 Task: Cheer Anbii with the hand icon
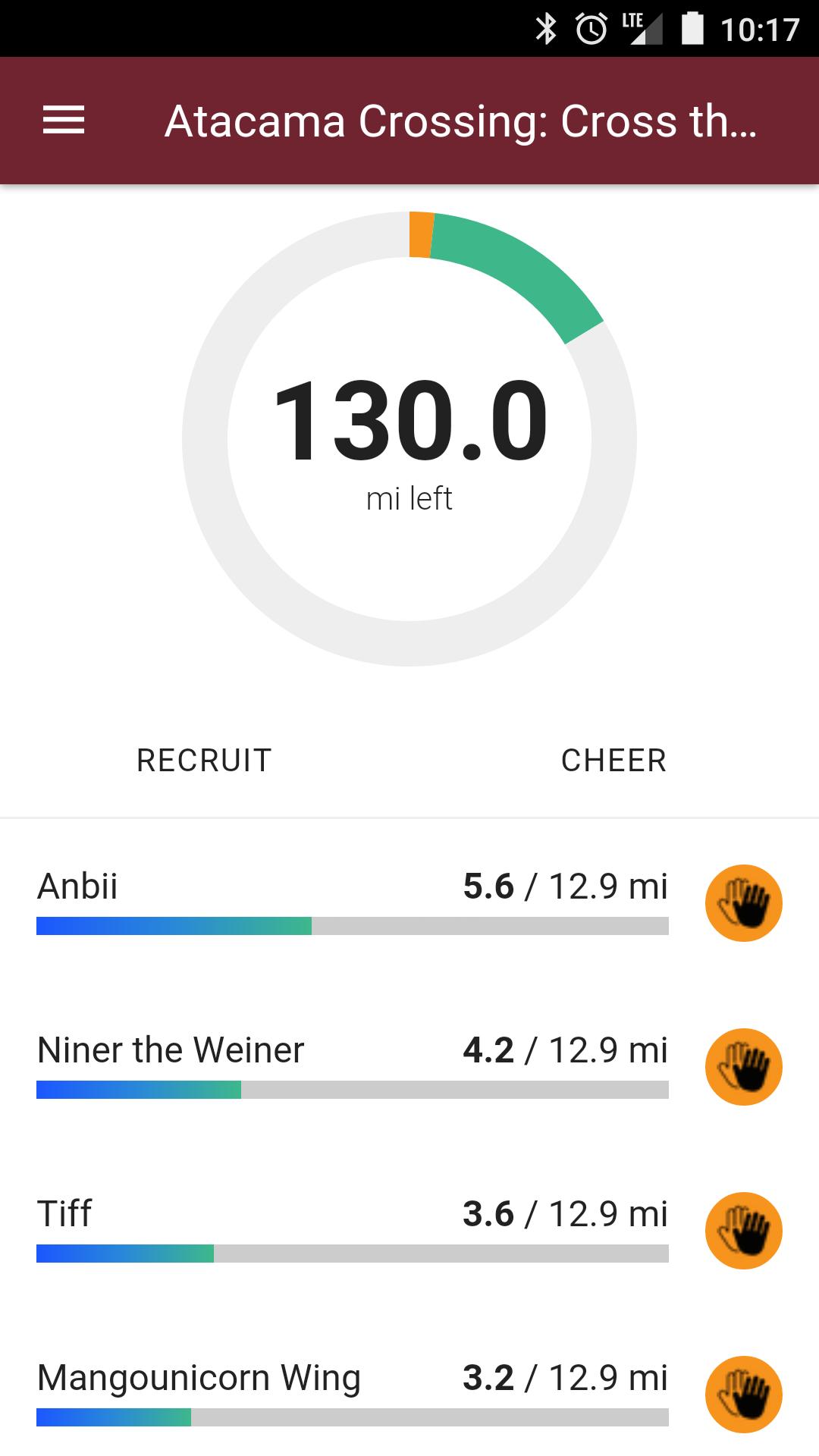[743, 903]
